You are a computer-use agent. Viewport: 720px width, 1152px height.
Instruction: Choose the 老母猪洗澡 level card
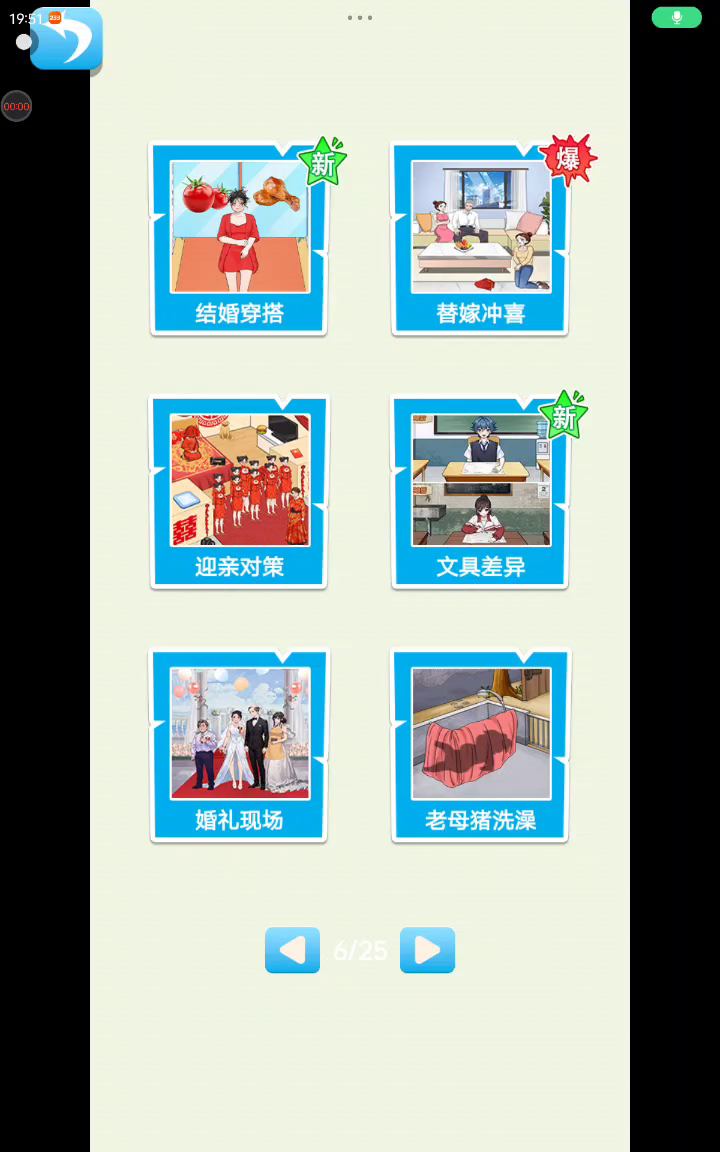tap(480, 745)
